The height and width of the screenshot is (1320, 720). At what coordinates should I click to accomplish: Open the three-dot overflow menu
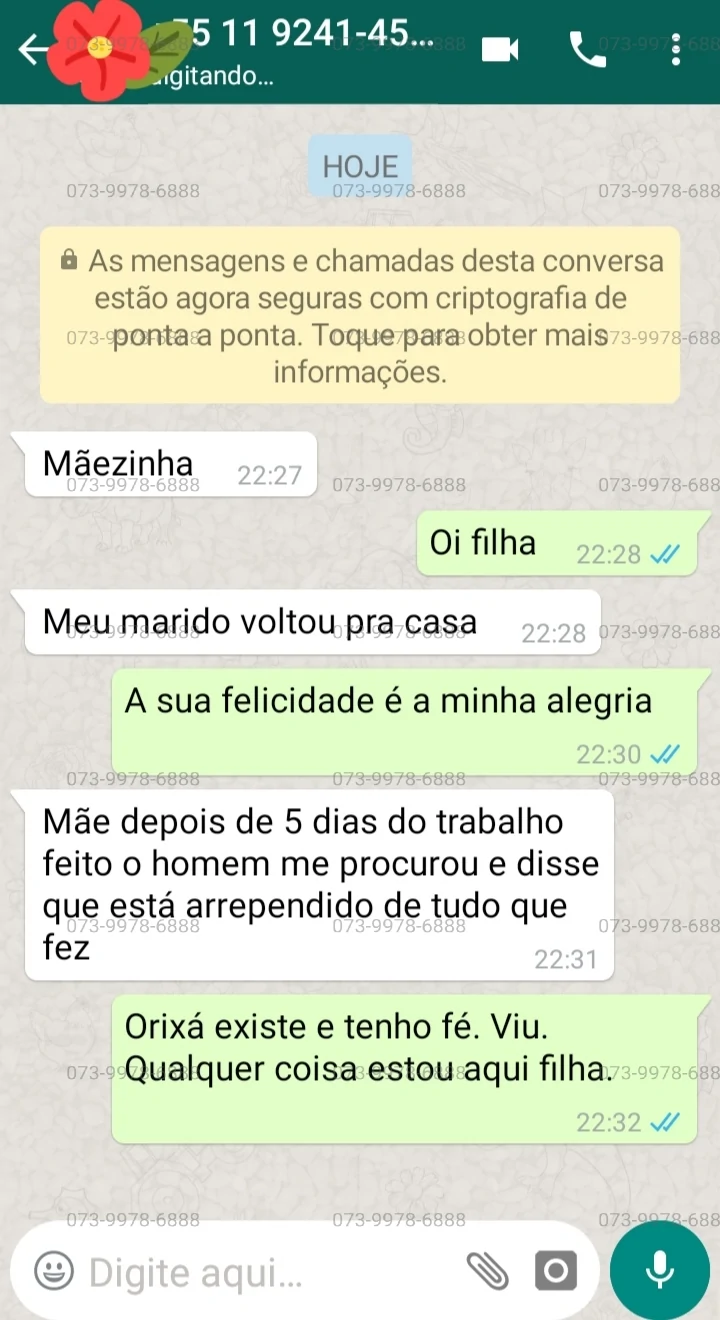[677, 49]
